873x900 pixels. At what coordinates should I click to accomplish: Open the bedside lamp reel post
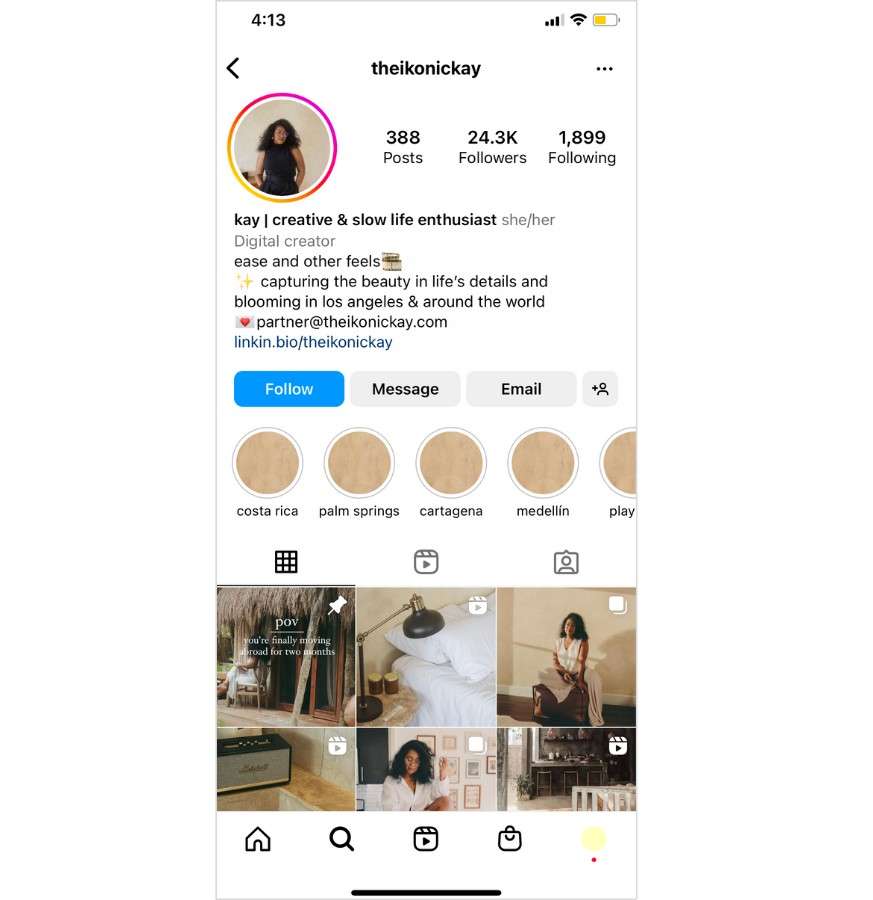click(426, 656)
